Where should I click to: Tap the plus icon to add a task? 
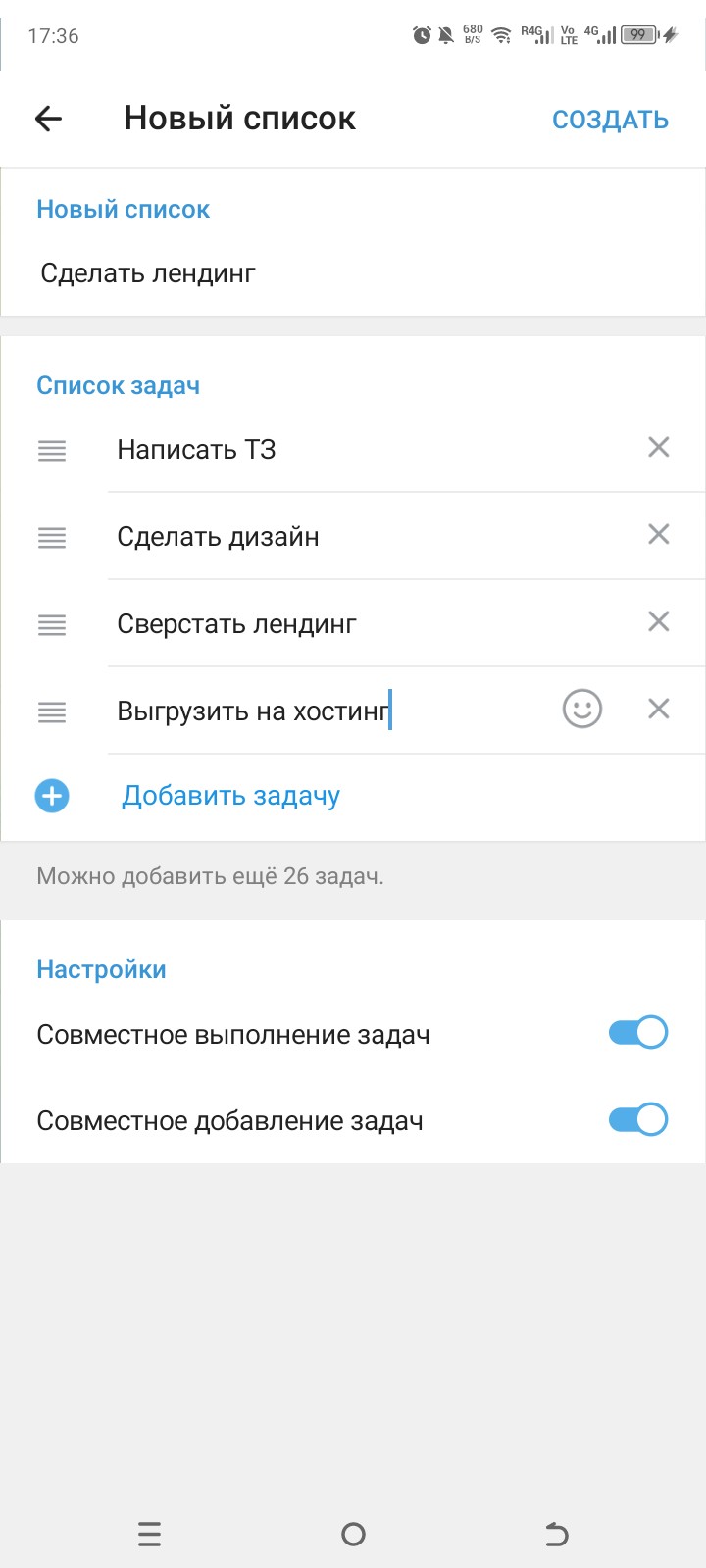click(51, 796)
